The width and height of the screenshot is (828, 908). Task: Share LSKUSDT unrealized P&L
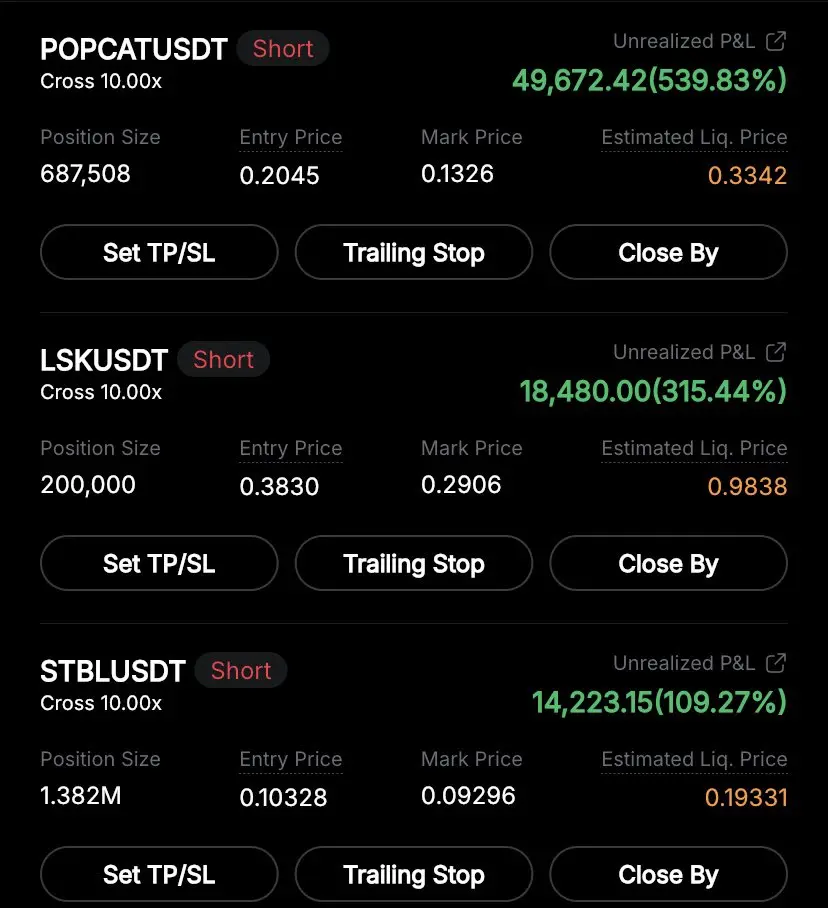(775, 352)
